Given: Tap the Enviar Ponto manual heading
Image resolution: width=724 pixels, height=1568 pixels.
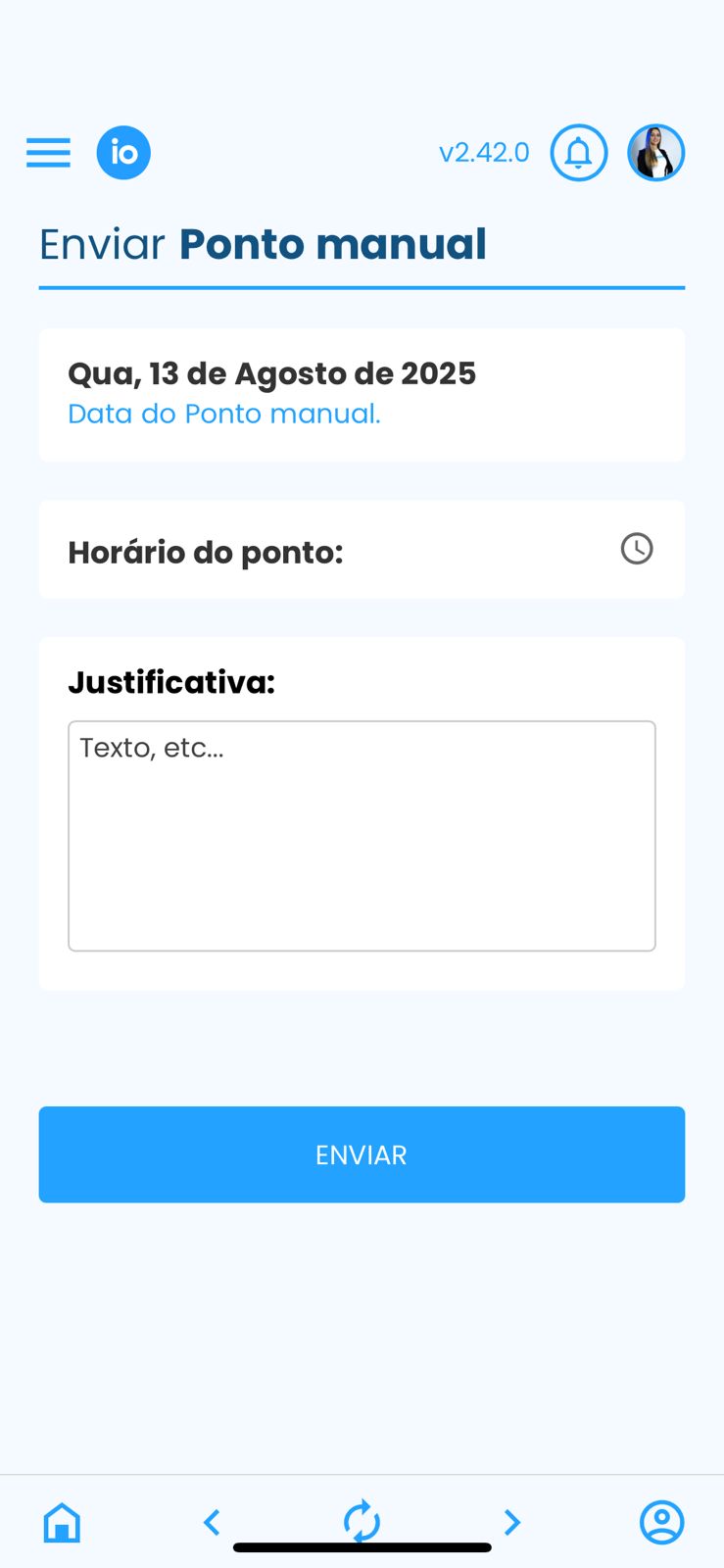Looking at the screenshot, I should [x=263, y=244].
